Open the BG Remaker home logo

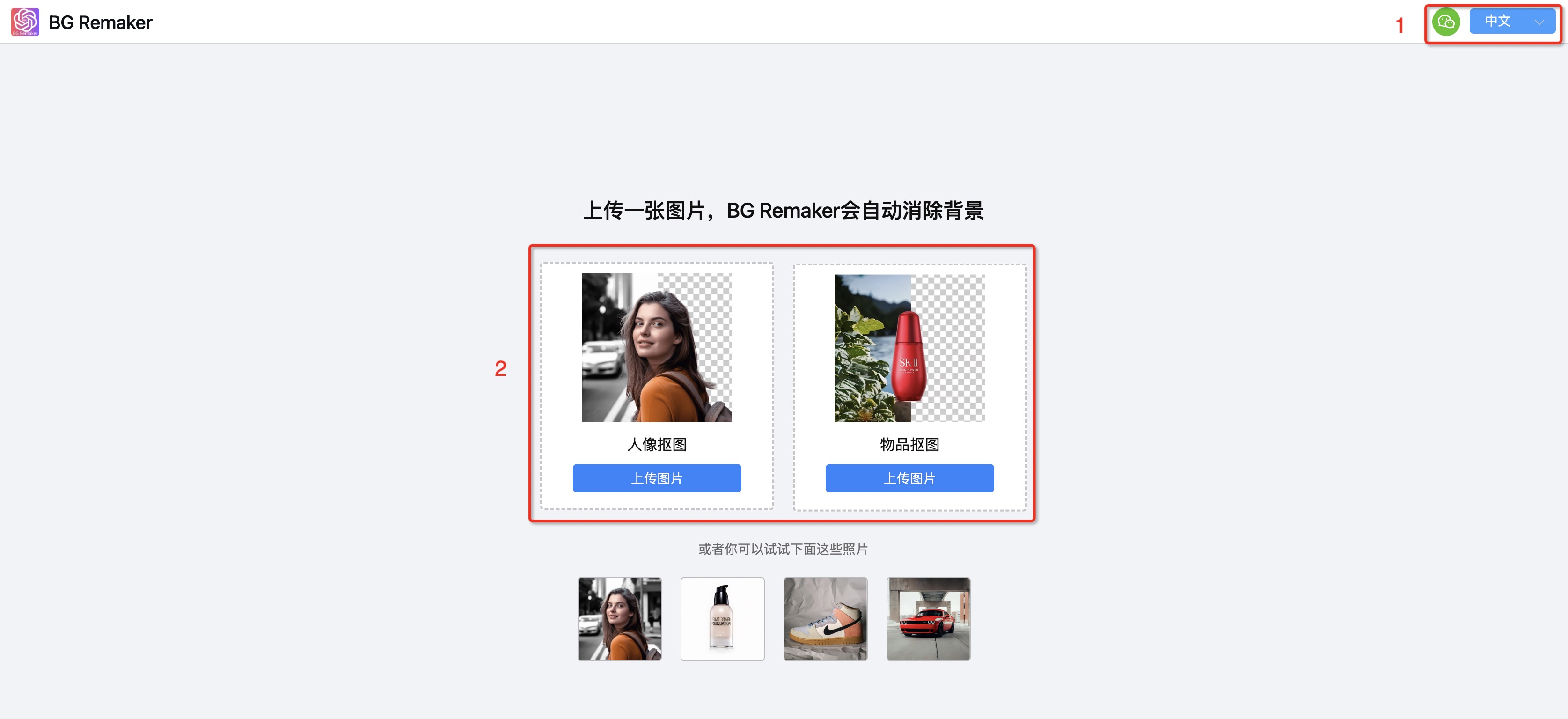(x=25, y=22)
